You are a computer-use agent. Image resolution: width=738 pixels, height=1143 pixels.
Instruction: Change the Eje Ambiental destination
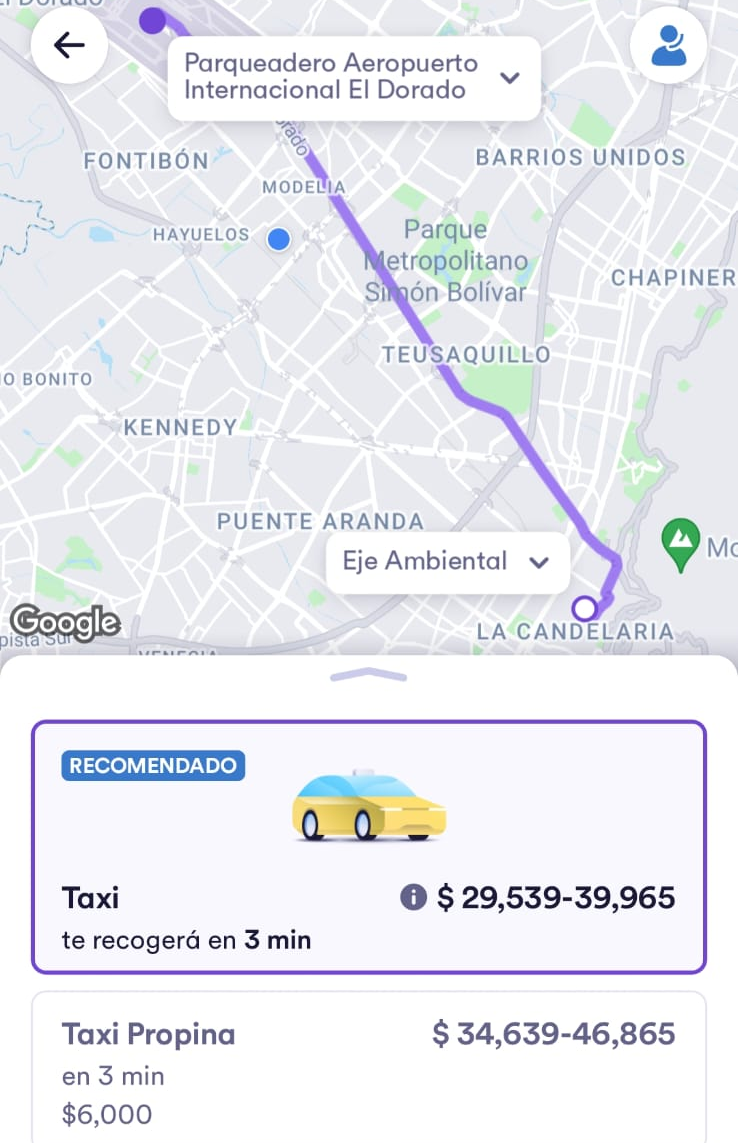(x=447, y=561)
